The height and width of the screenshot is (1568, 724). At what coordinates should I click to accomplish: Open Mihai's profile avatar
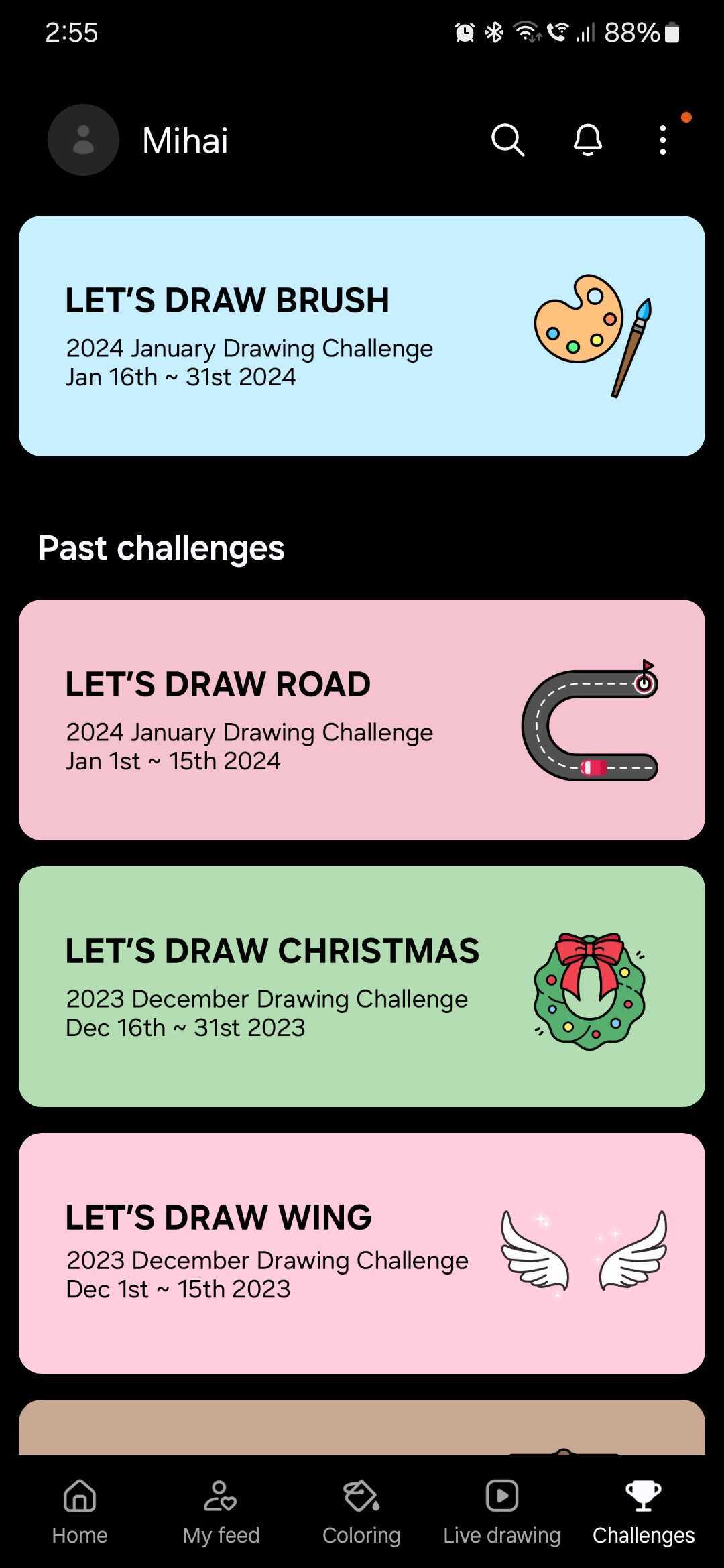pyautogui.click(x=83, y=140)
